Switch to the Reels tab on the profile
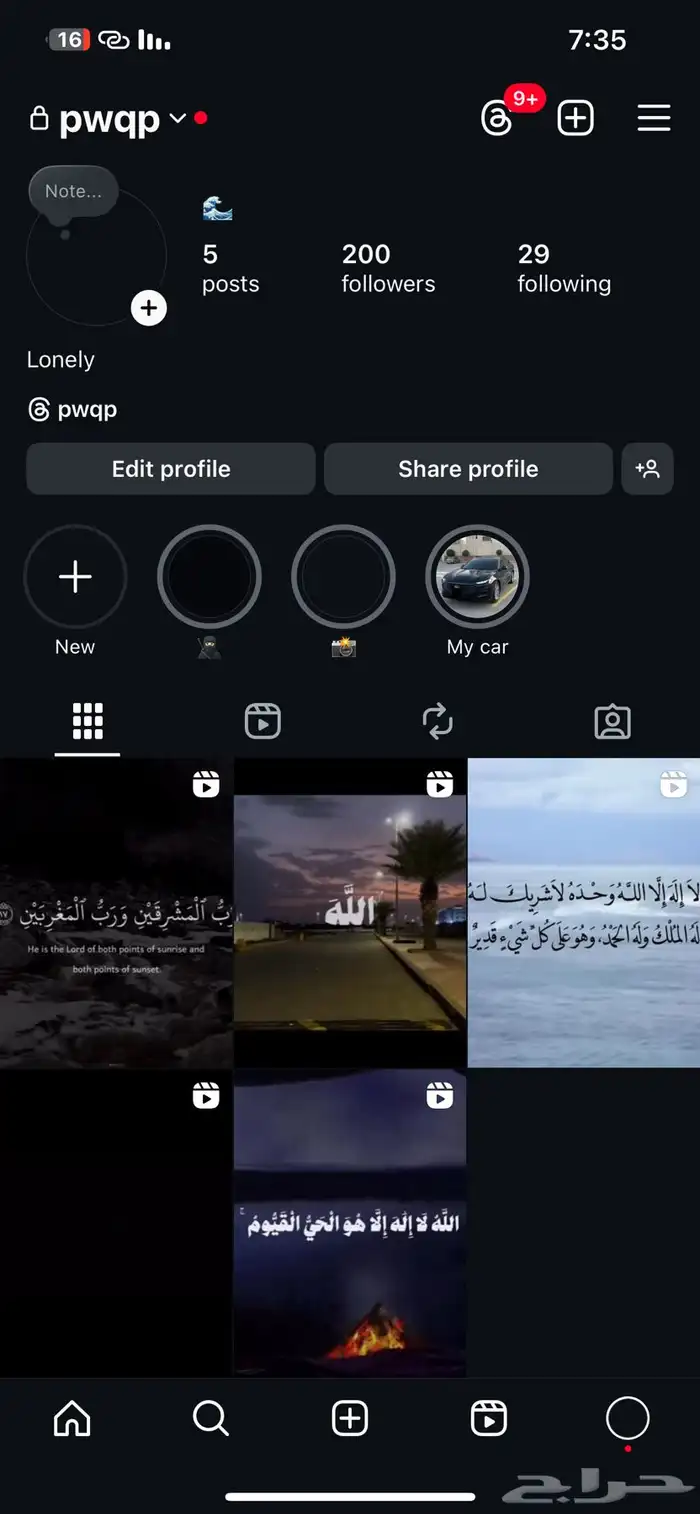The height and width of the screenshot is (1514, 700). (263, 721)
